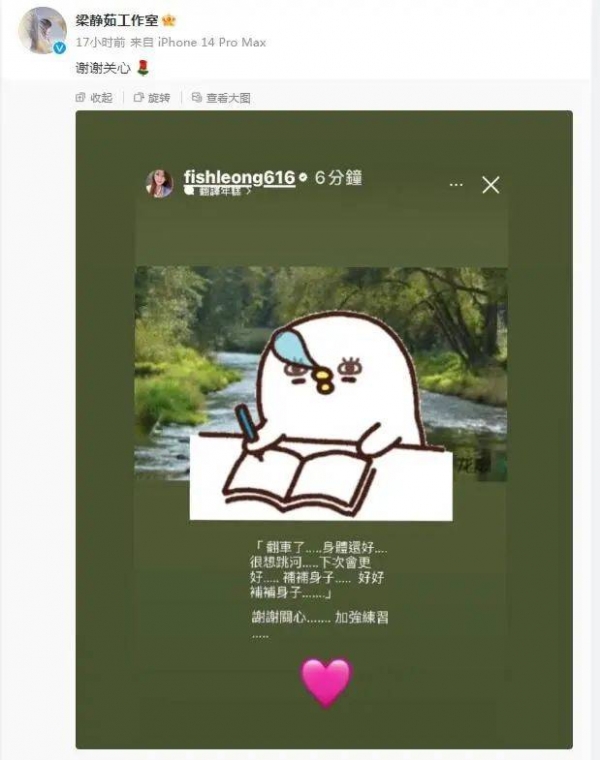This screenshot has width=600, height=760.
Task: Open the 梁静茹工作室 username link
Action: [x=117, y=19]
